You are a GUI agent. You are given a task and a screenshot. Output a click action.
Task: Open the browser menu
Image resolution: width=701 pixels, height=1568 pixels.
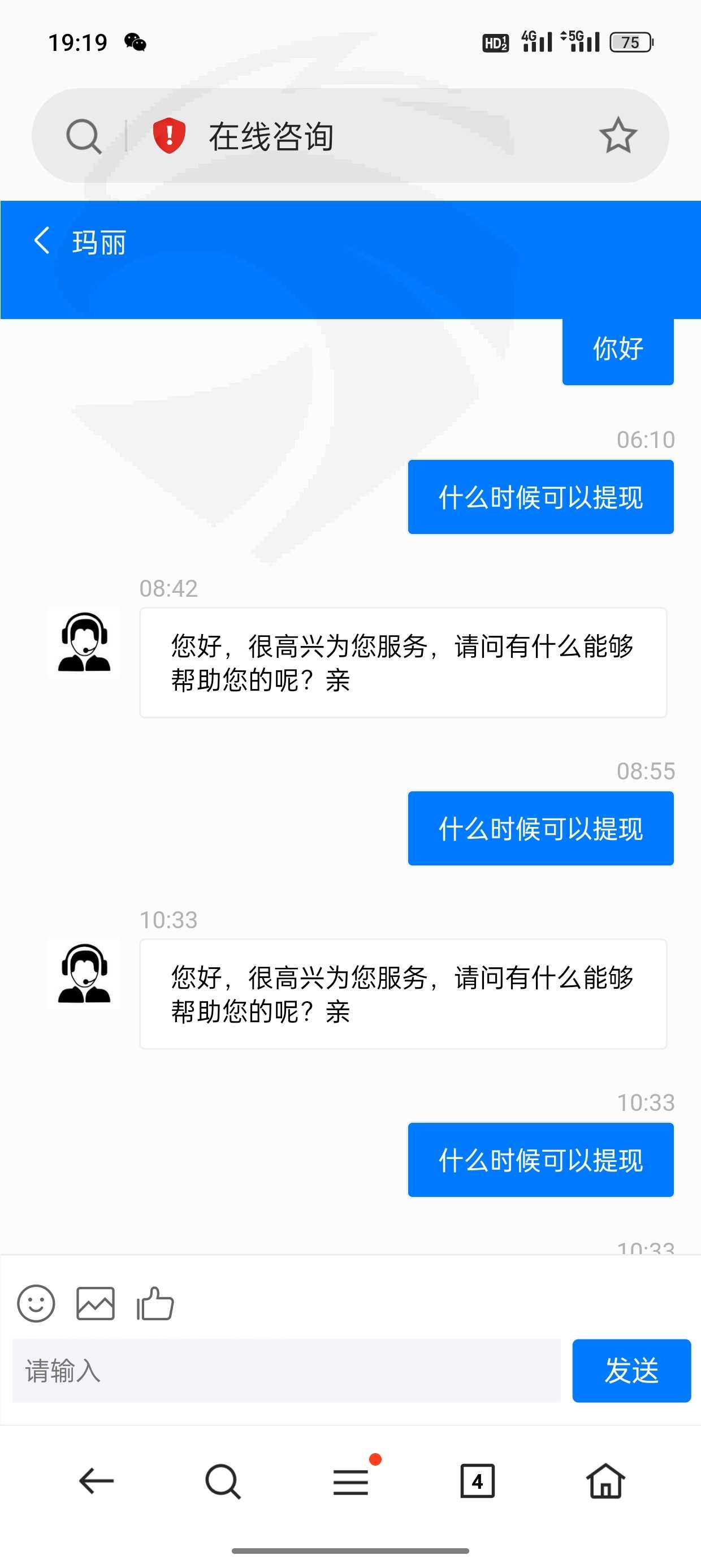351,1480
